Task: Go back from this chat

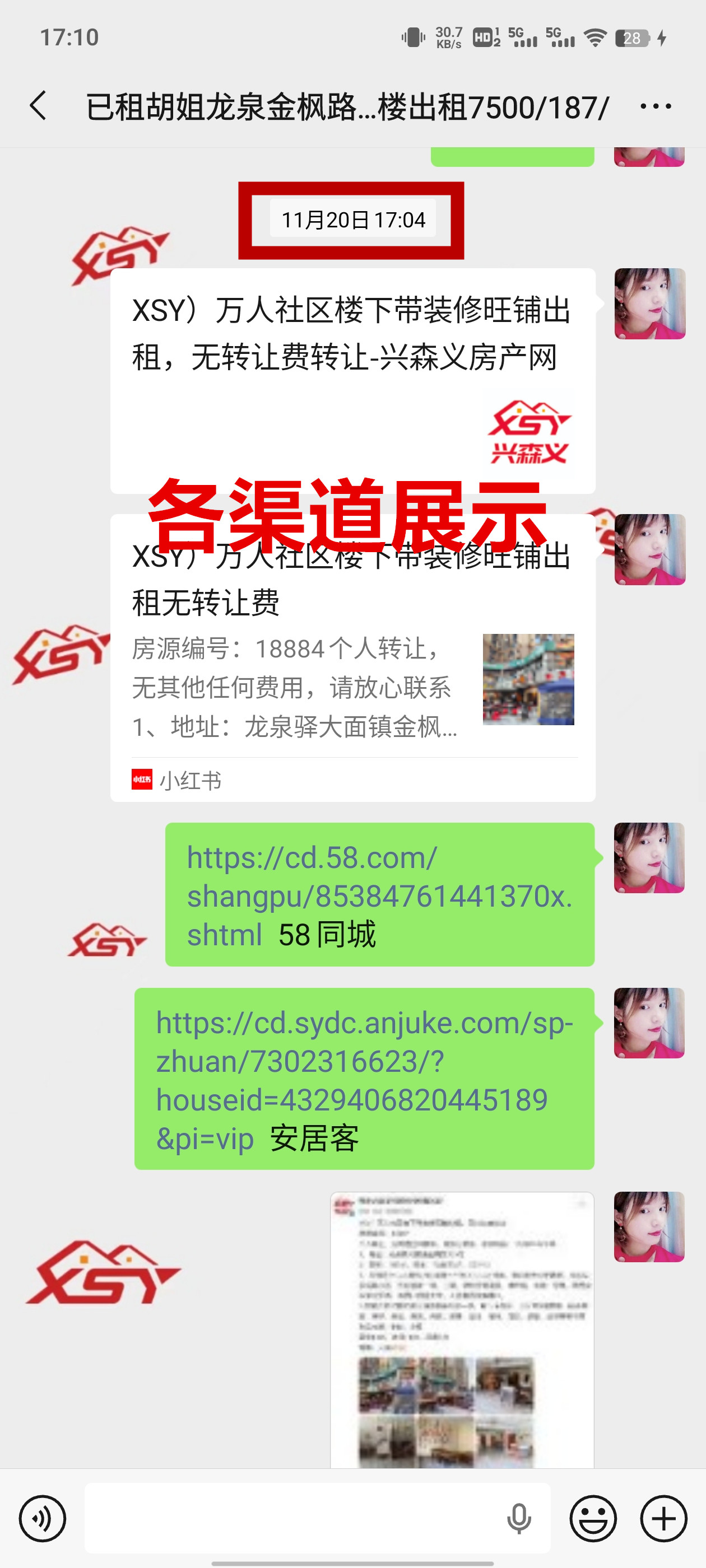Action: 38,106
